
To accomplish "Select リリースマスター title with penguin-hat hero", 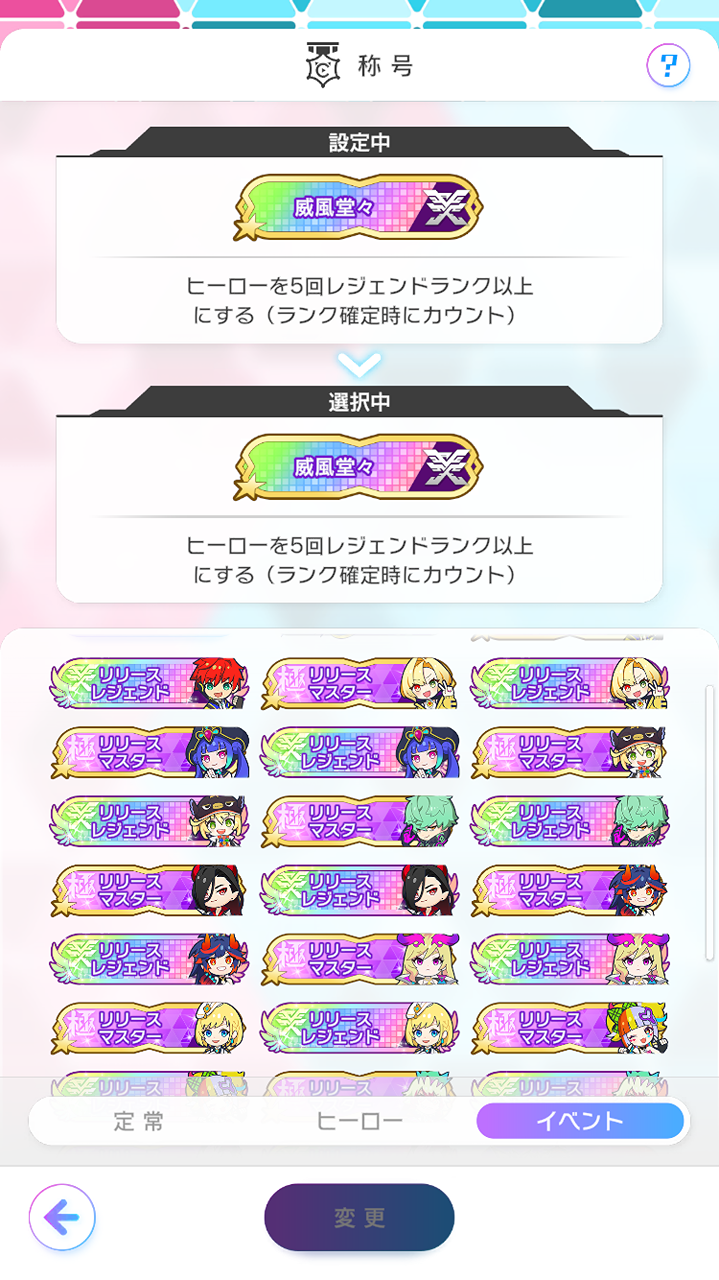I will tap(570, 753).
